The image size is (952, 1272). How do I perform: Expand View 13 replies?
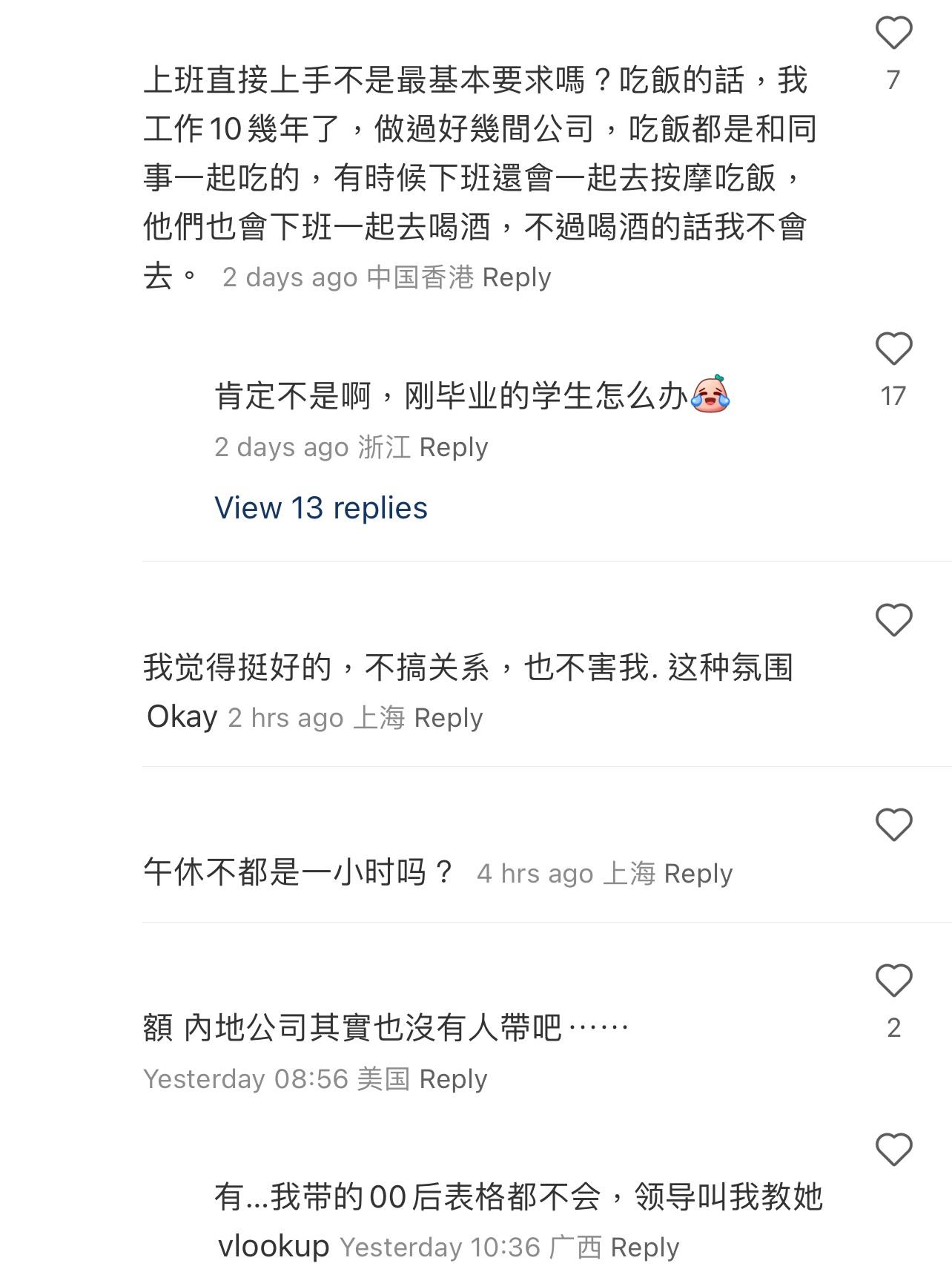320,508
